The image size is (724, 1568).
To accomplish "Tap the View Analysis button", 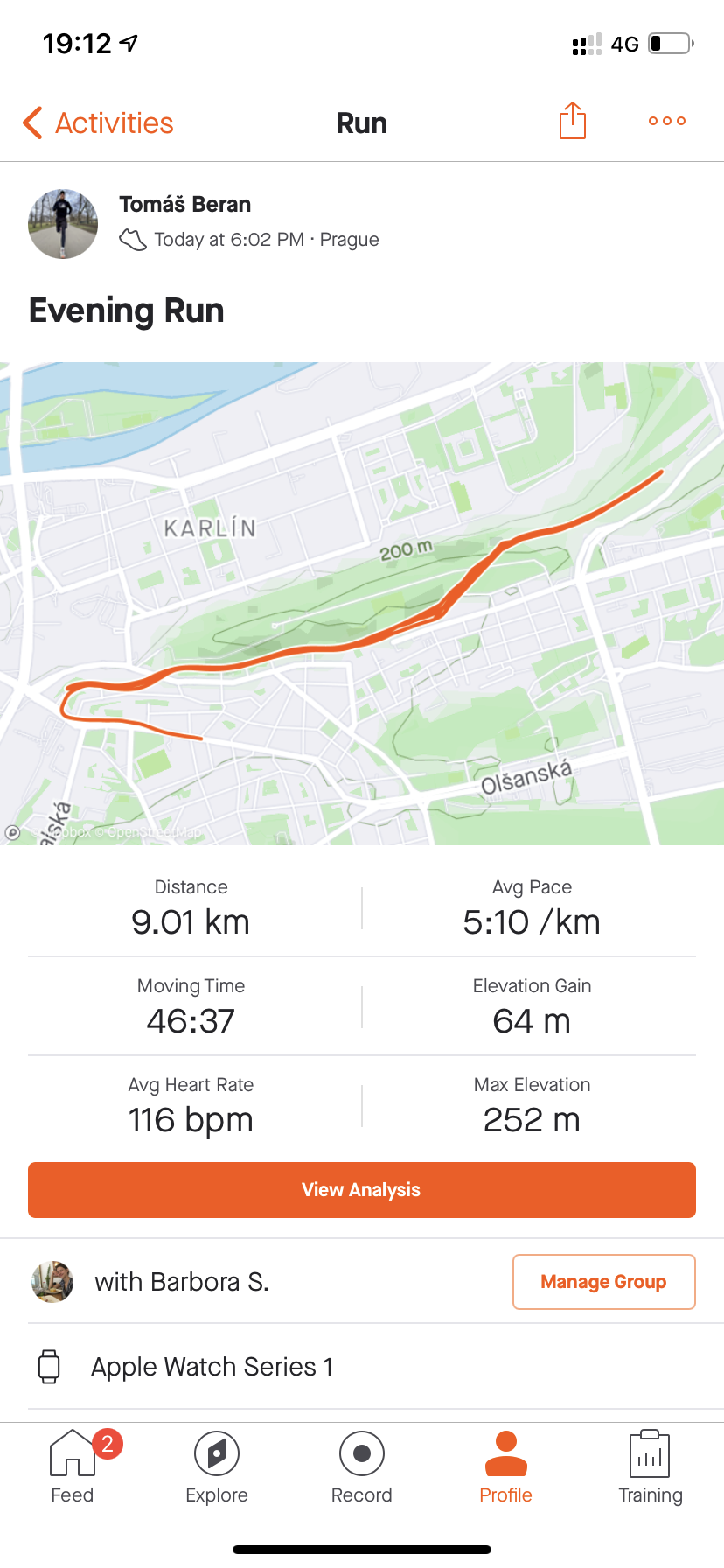I will click(362, 1190).
